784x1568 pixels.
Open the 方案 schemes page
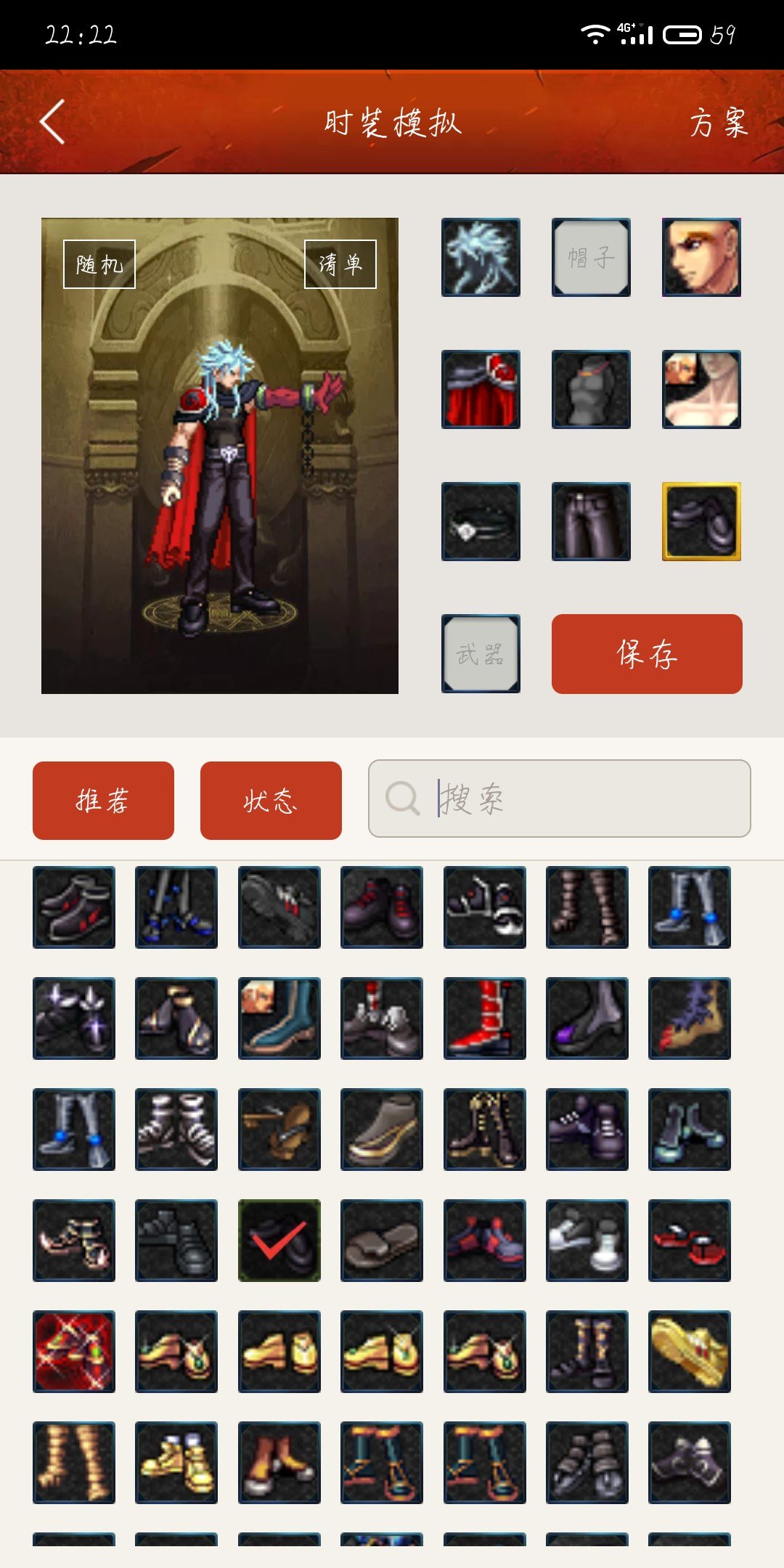coord(718,122)
